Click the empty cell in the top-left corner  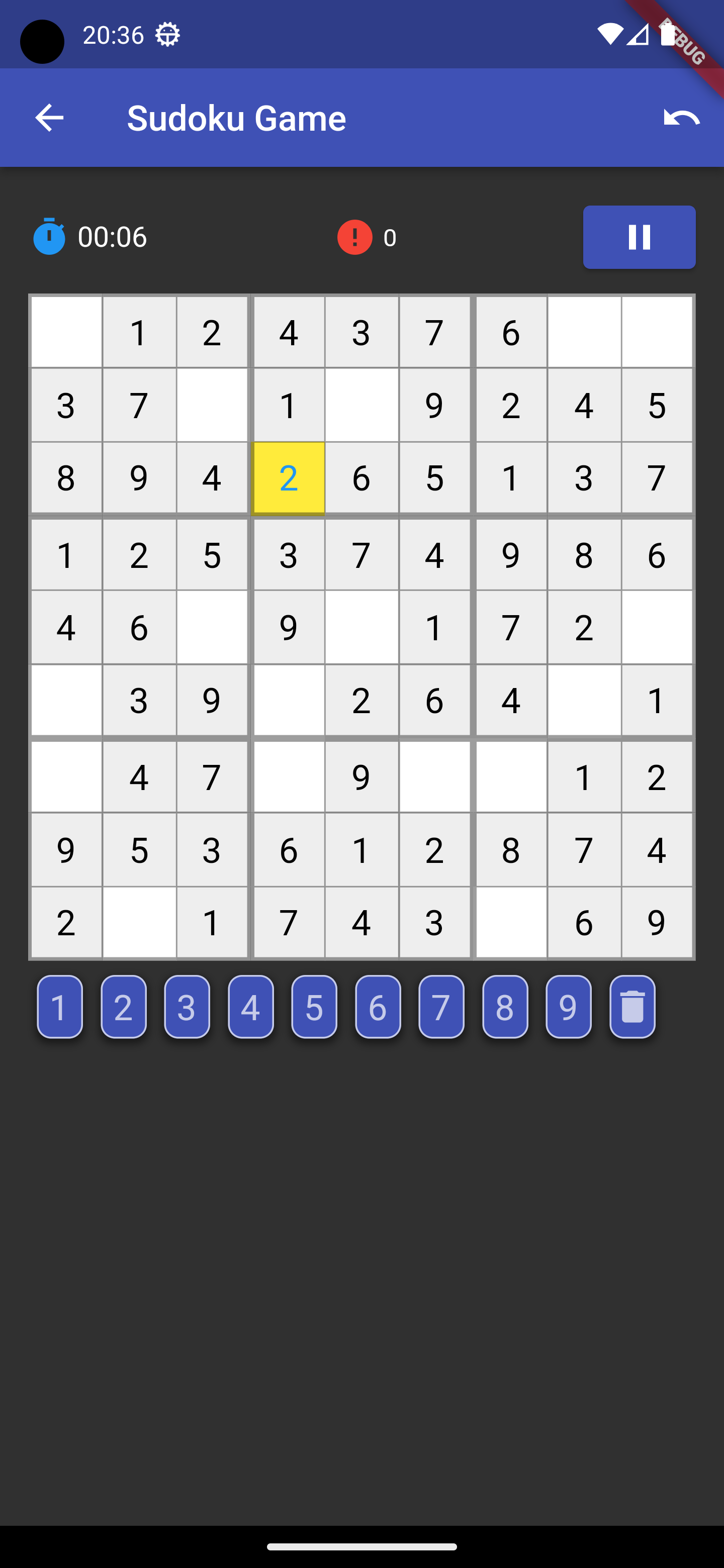pos(66,332)
